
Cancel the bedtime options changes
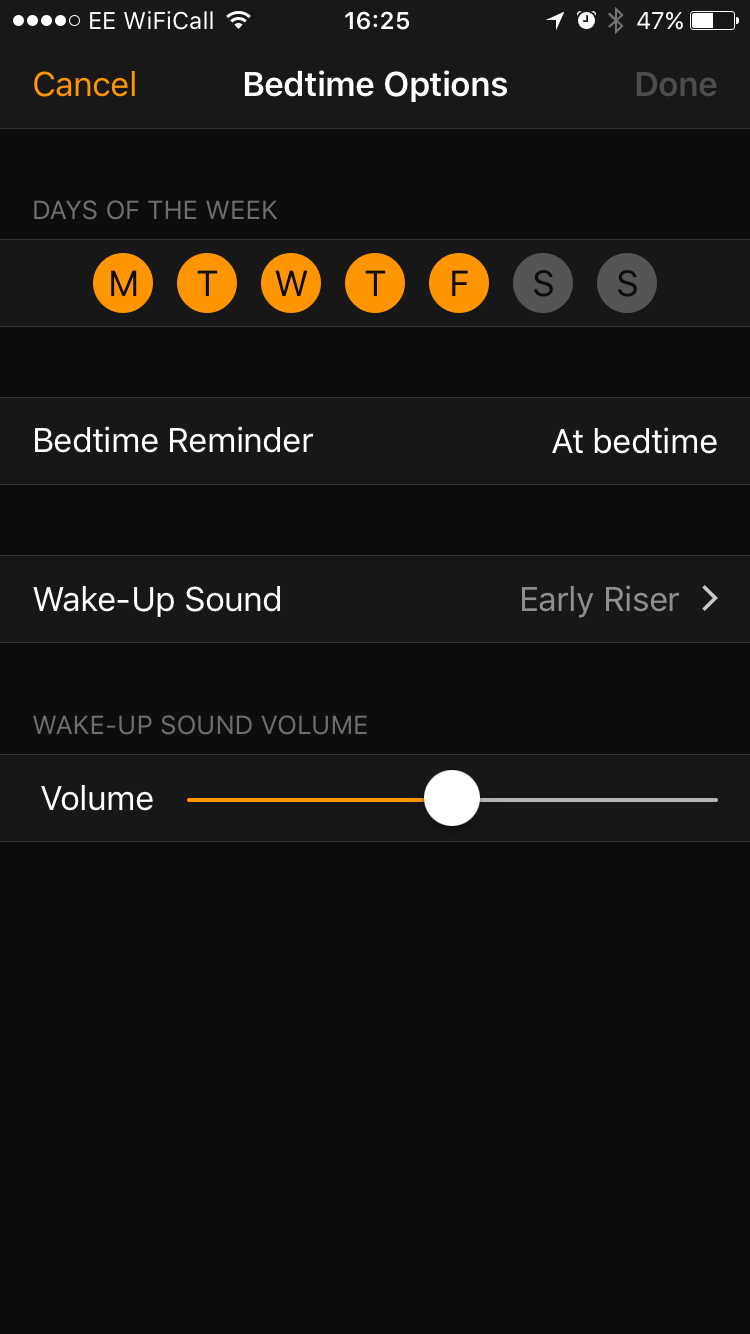85,85
